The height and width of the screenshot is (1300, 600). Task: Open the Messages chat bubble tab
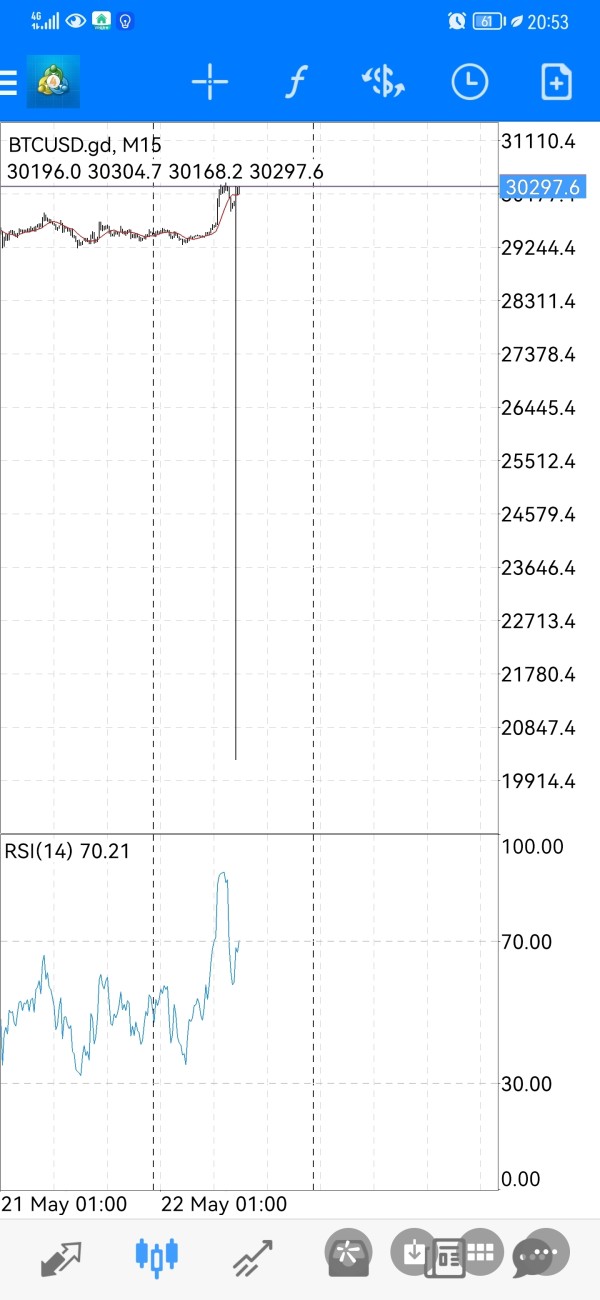[x=539, y=1254]
